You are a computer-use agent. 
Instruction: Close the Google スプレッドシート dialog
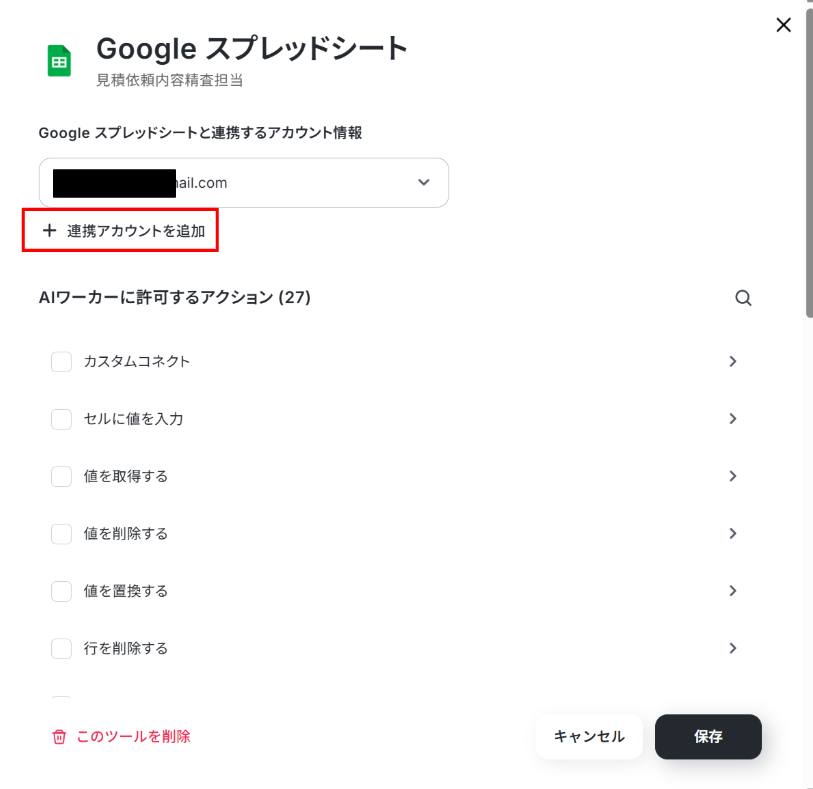point(783,25)
